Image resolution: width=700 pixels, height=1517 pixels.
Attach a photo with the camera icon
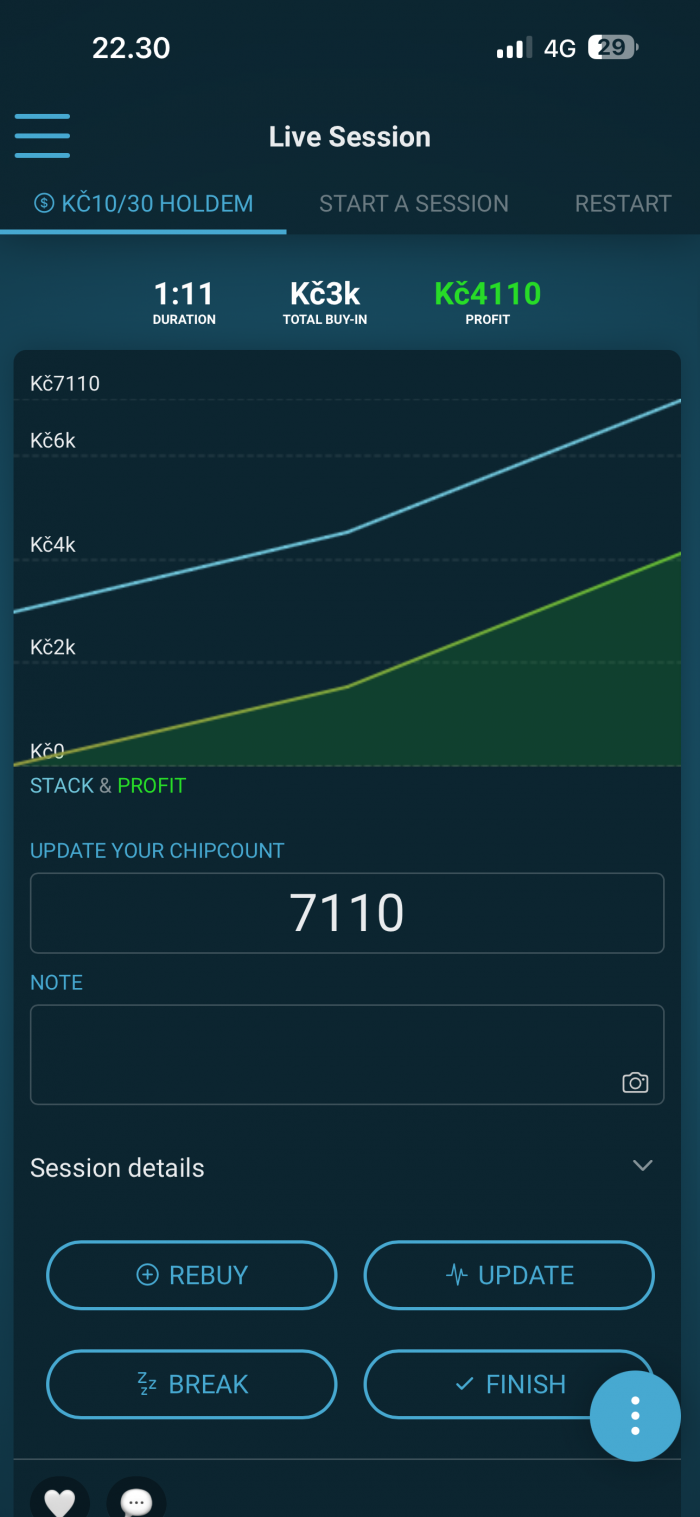635,1082
